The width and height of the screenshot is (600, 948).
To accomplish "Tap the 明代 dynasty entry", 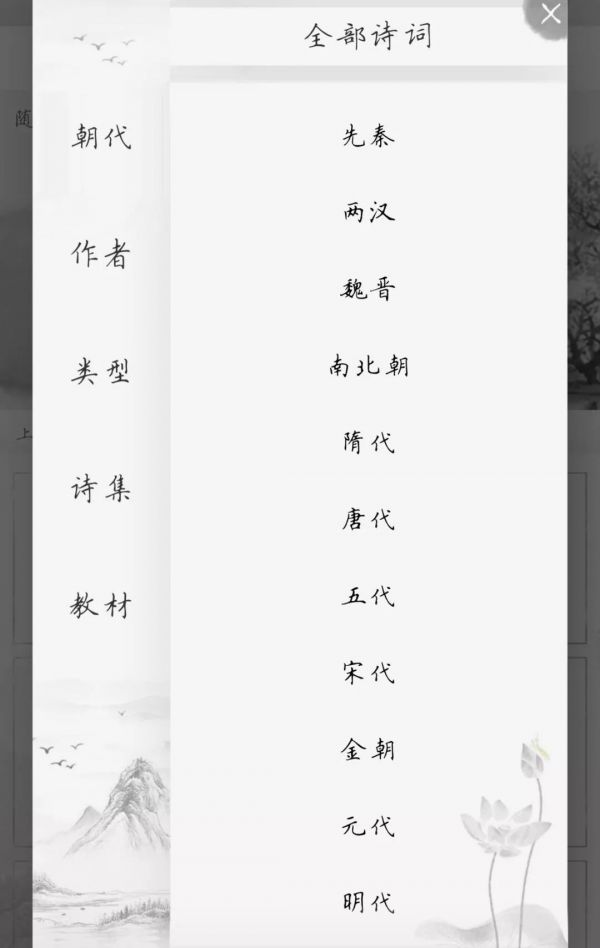I will pos(368,902).
